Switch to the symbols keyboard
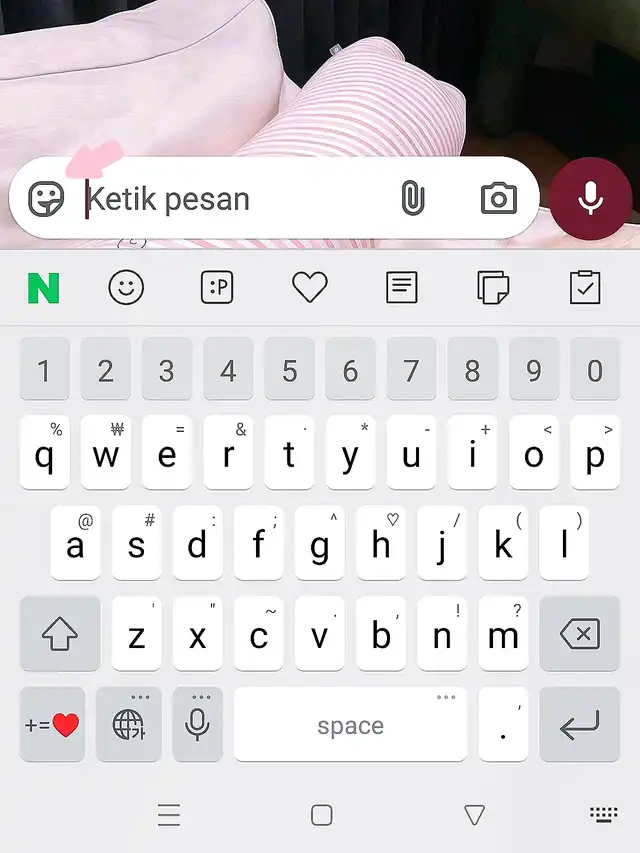The height and width of the screenshot is (853, 640). point(52,724)
